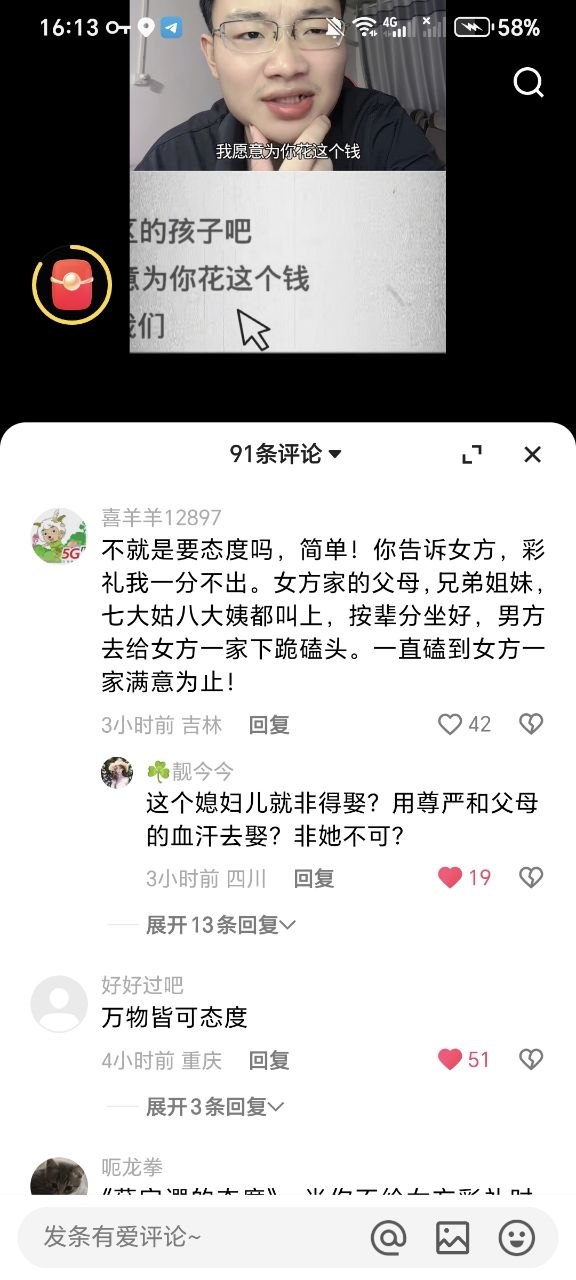
Task: Reply to 好好过吧's comment
Action: [x=269, y=1060]
